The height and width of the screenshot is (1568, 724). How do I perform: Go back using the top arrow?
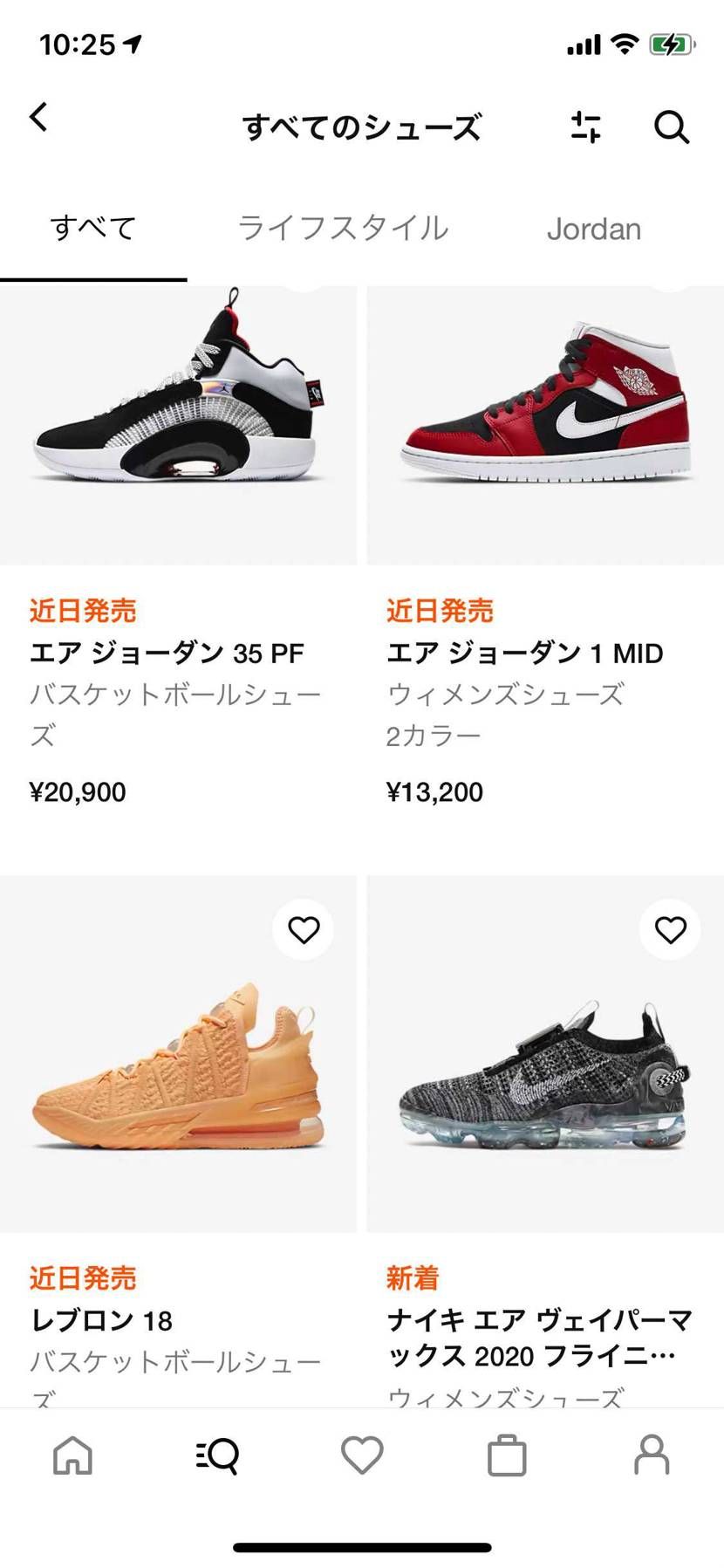(39, 117)
